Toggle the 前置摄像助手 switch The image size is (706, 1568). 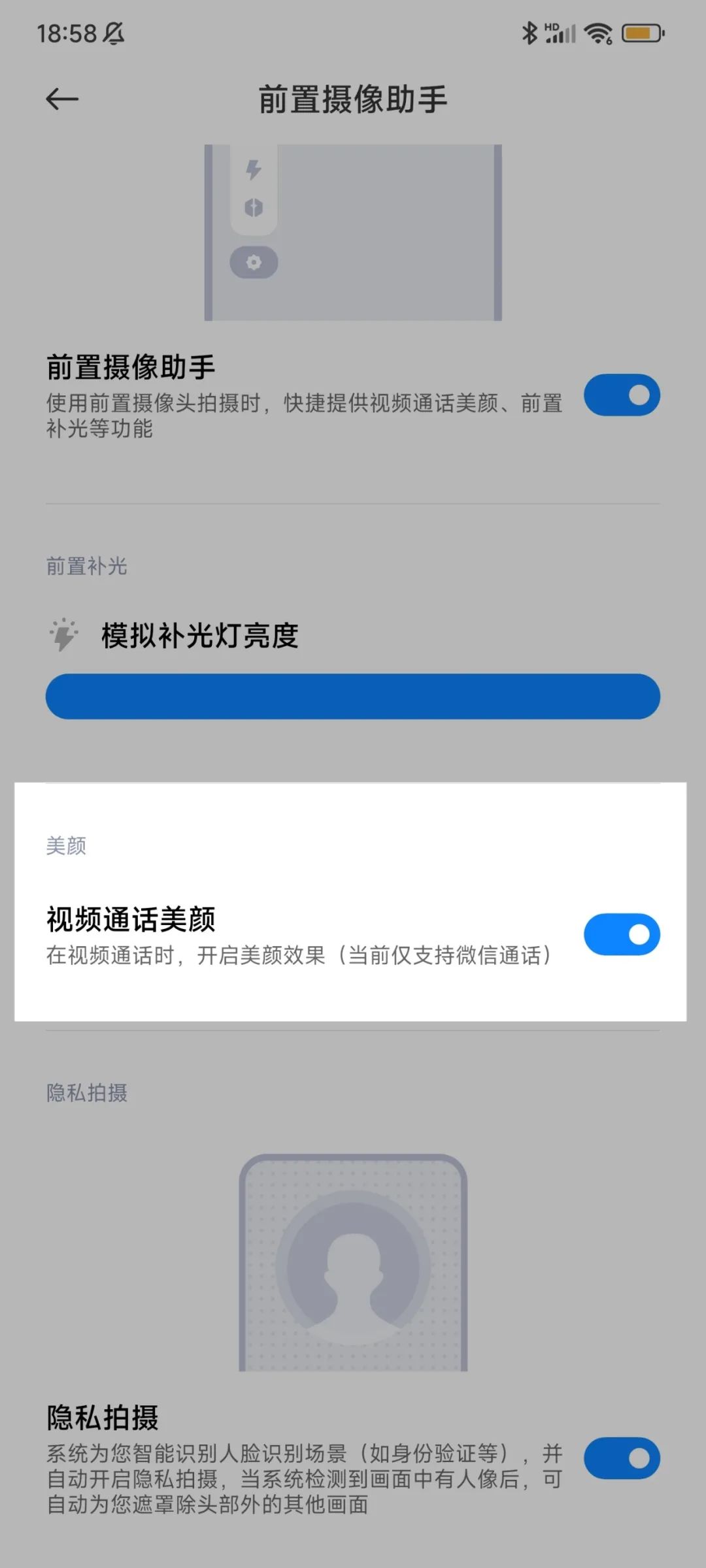(x=621, y=395)
